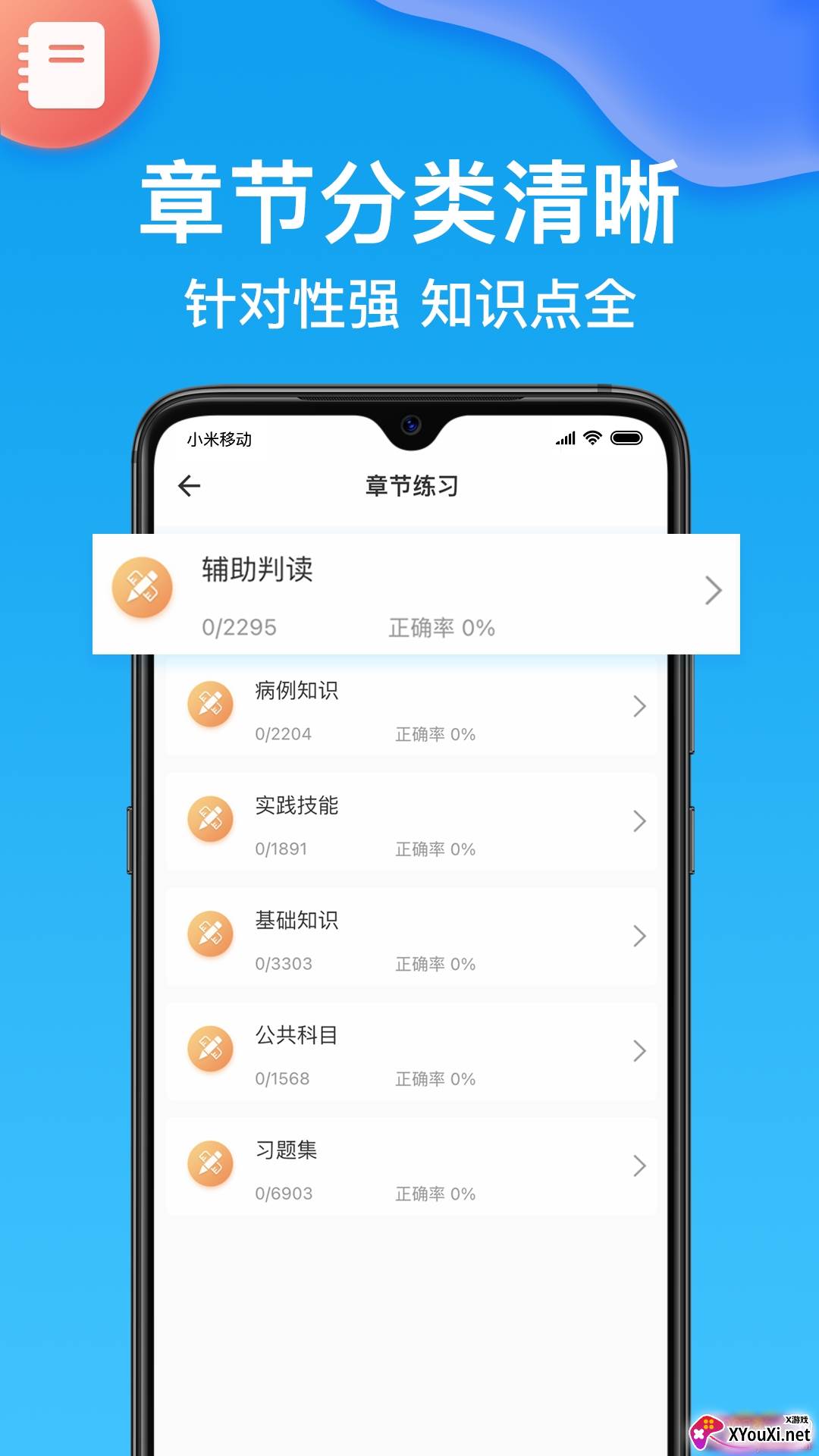This screenshot has height=1456, width=819.
Task: Click the 小米移动 carrier label
Action: click(218, 438)
